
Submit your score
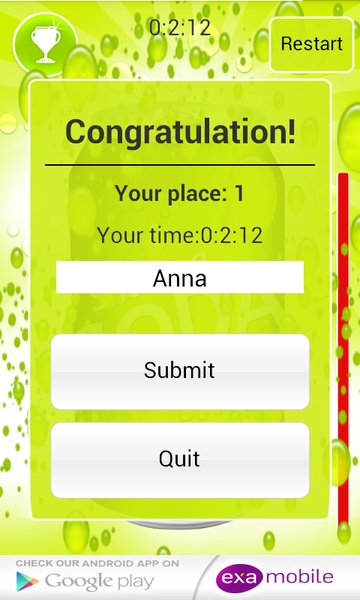(180, 371)
